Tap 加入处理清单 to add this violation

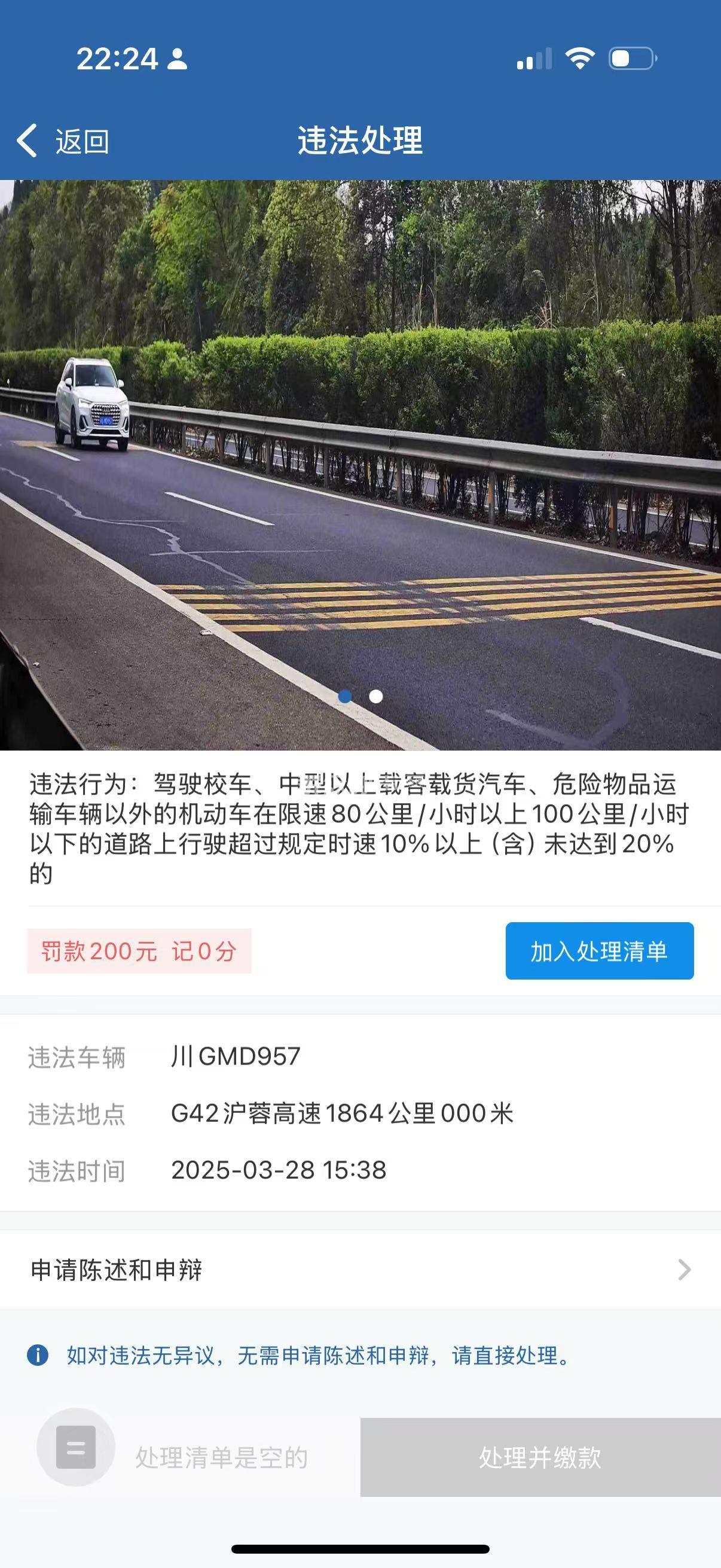pyautogui.click(x=598, y=951)
